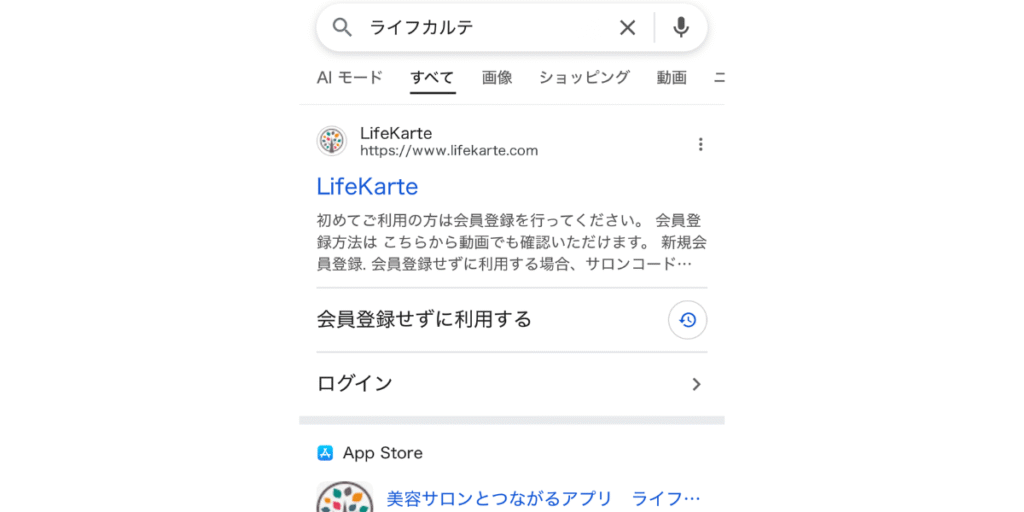Switch to the 動画 tab

pos(672,77)
